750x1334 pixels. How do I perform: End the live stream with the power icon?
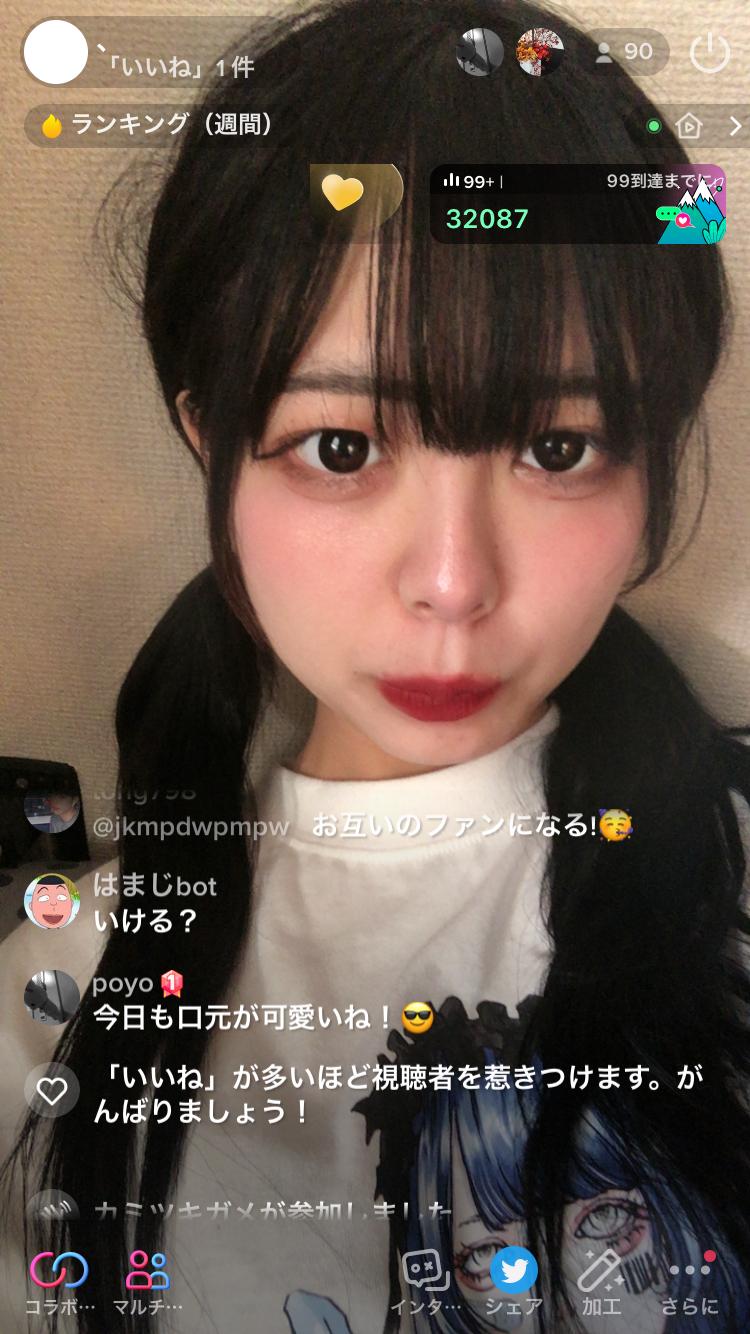pyautogui.click(x=710, y=52)
